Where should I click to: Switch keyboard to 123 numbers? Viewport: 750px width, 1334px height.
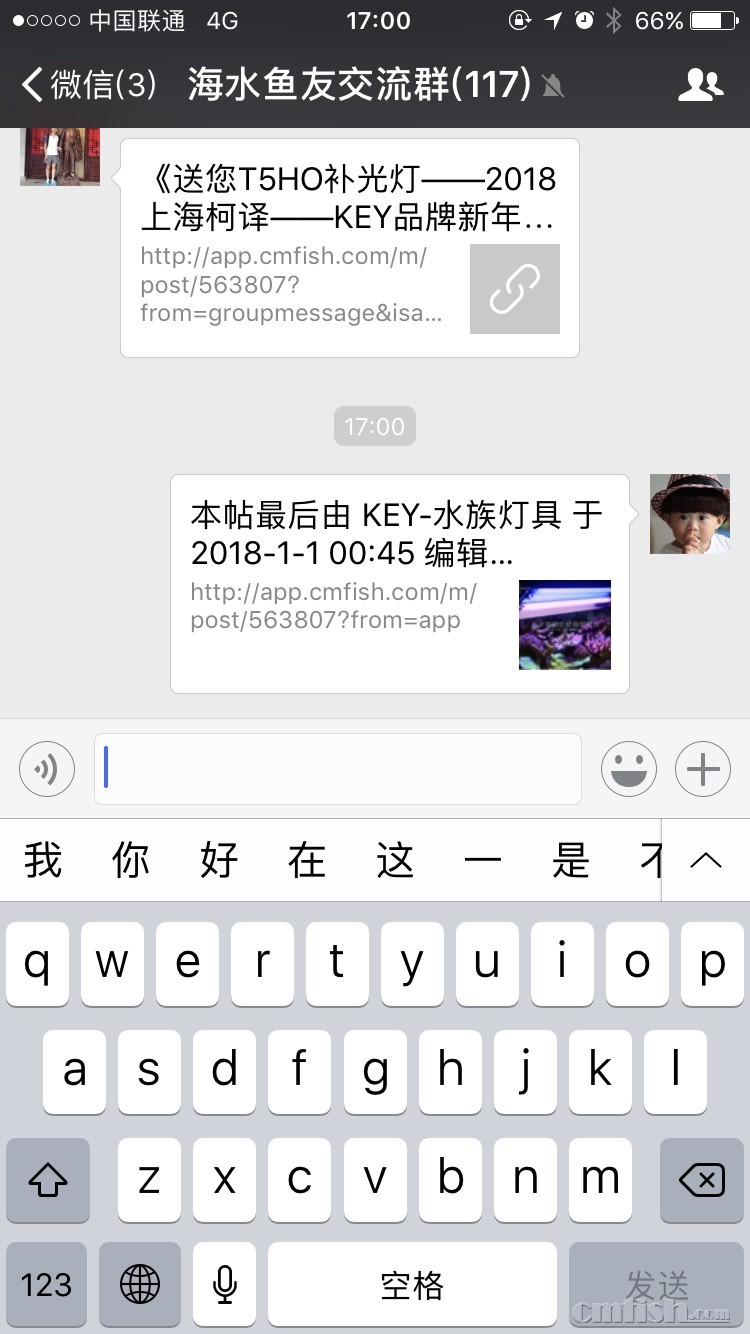click(x=47, y=1285)
